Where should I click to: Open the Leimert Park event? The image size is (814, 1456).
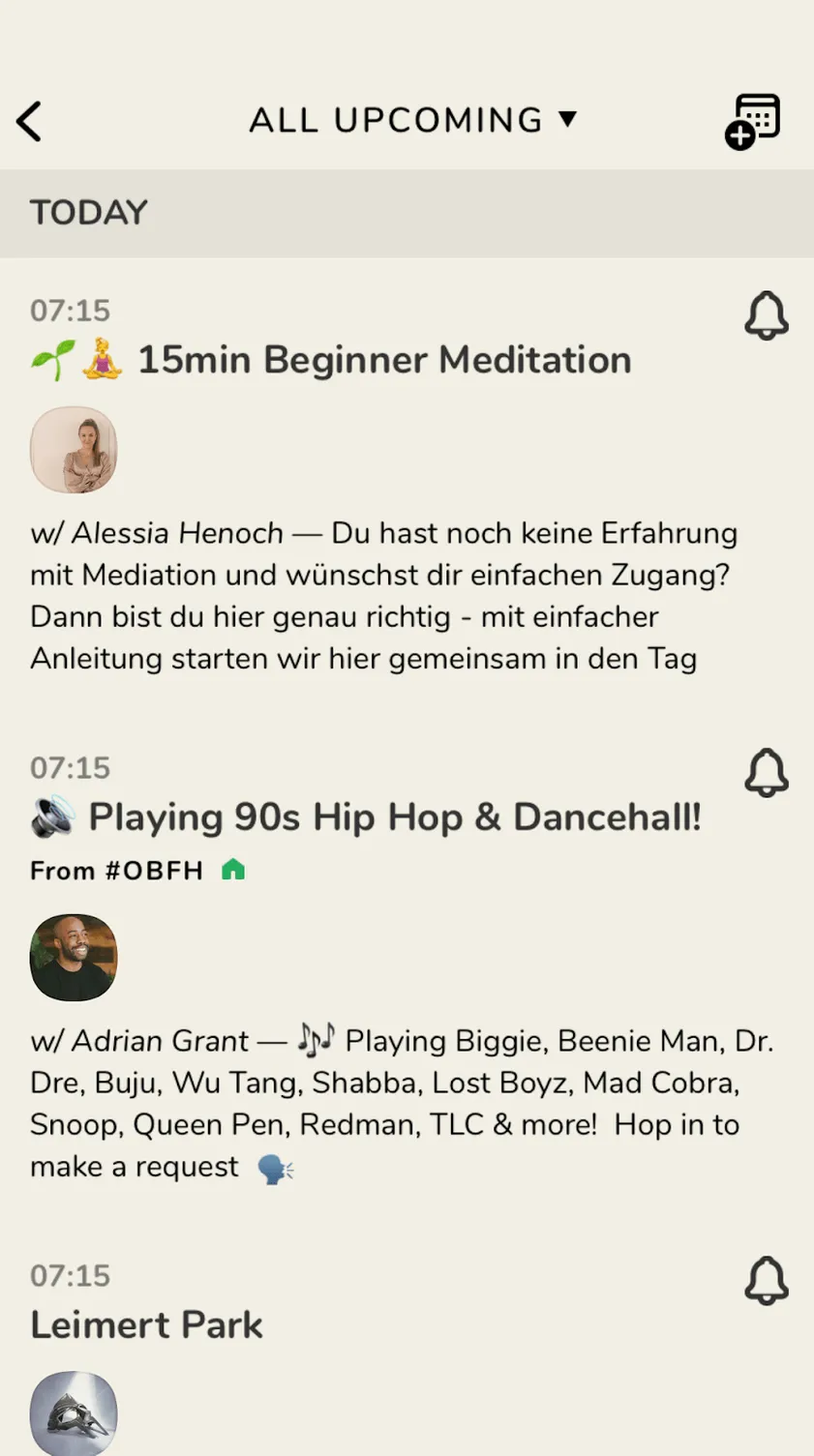point(146,1325)
